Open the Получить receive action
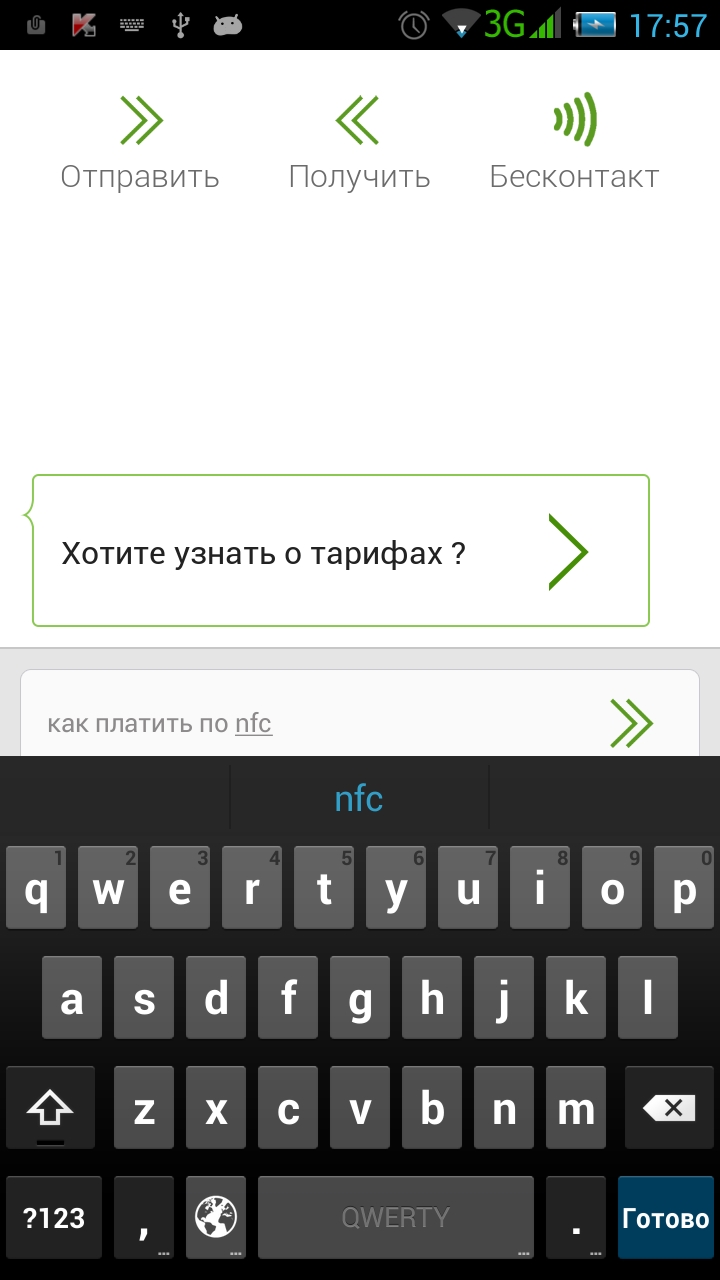720x1280 pixels. [359, 143]
